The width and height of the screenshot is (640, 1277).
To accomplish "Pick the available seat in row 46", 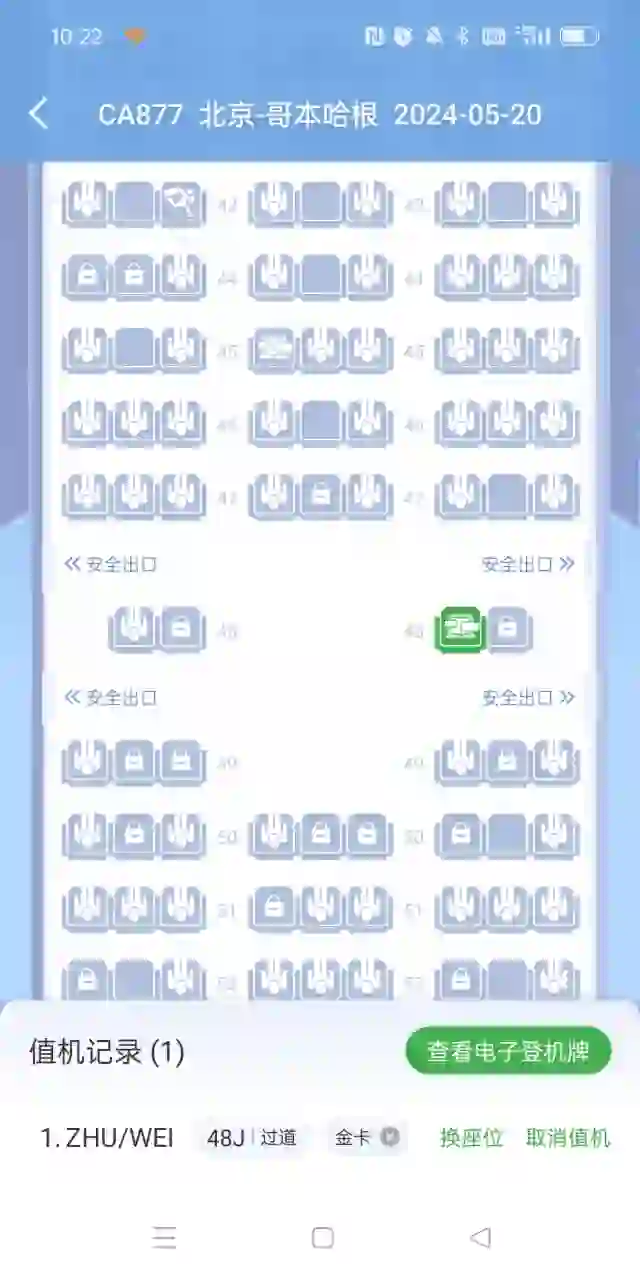I will [321, 422].
